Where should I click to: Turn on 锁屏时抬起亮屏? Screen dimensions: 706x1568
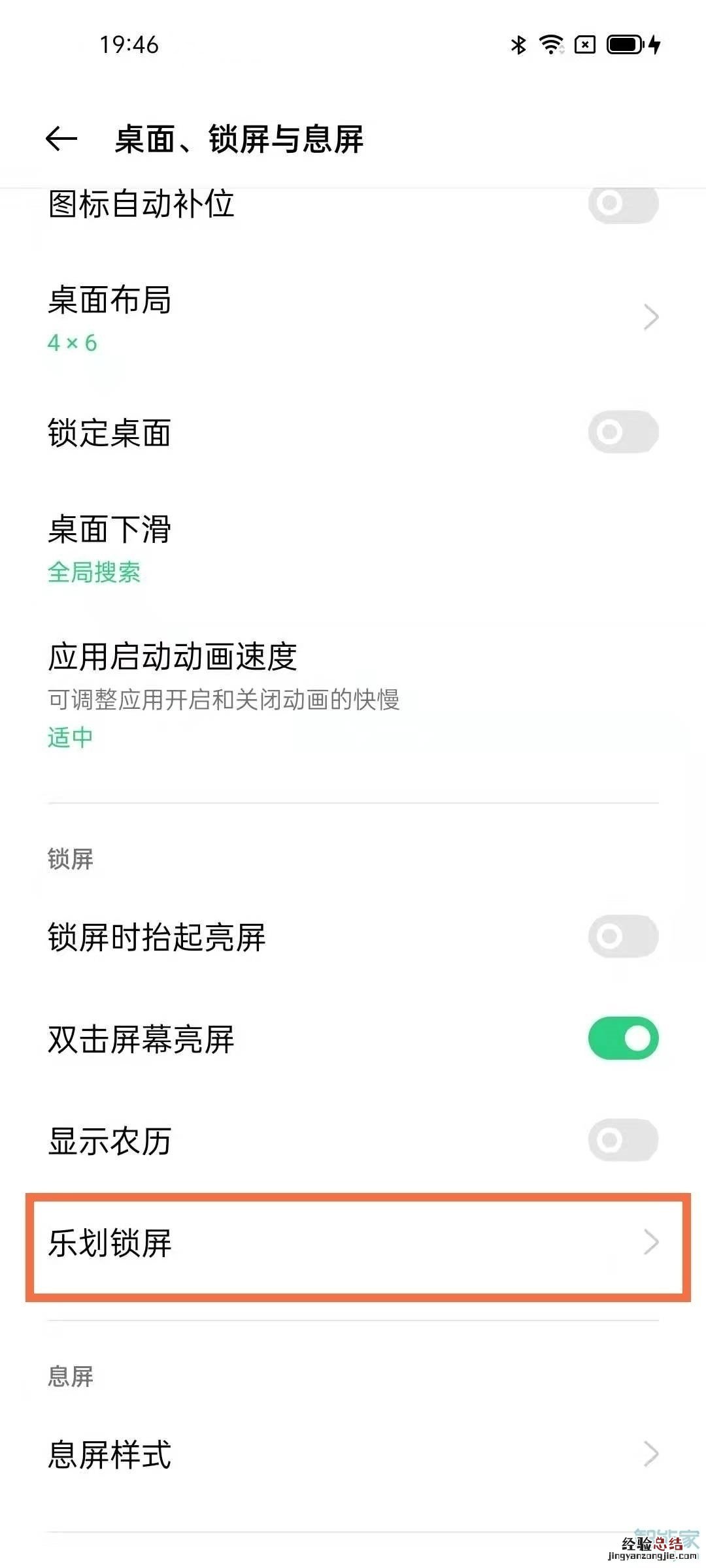click(623, 936)
